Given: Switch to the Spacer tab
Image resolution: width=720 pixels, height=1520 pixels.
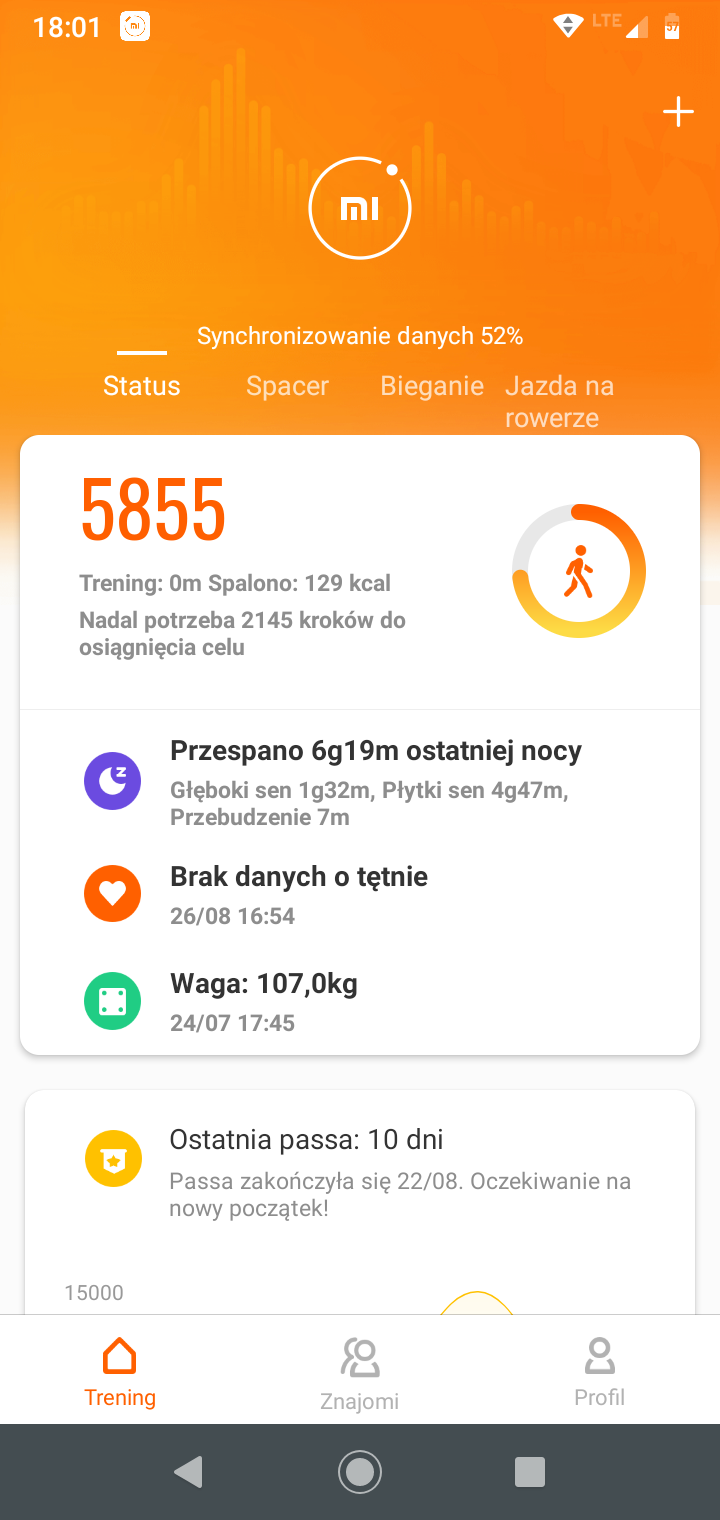Looking at the screenshot, I should tap(287, 386).
